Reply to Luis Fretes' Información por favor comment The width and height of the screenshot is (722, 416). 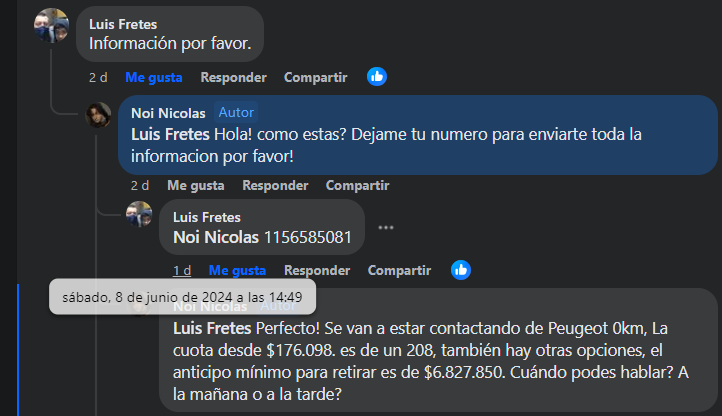click(233, 77)
